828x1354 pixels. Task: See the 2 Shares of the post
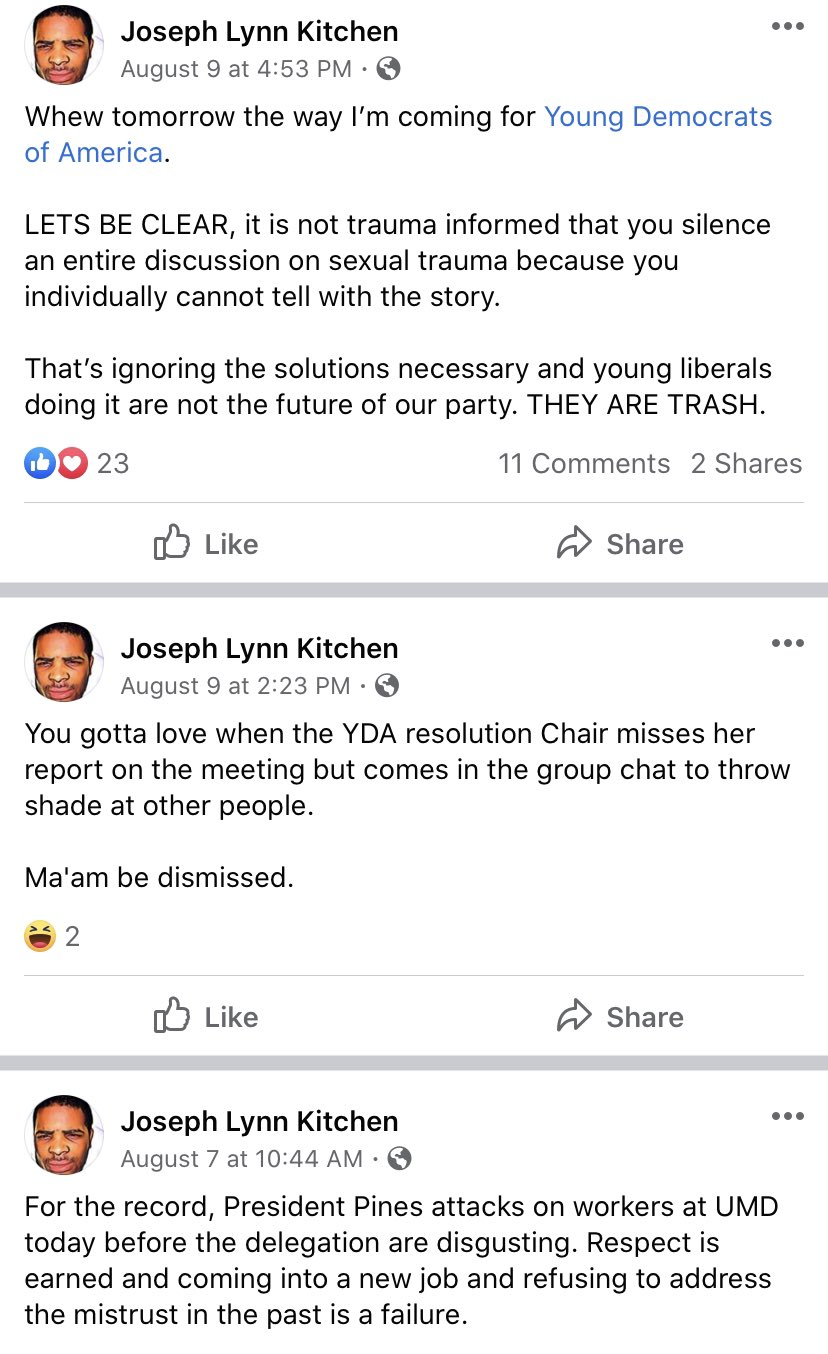pyautogui.click(x=746, y=464)
